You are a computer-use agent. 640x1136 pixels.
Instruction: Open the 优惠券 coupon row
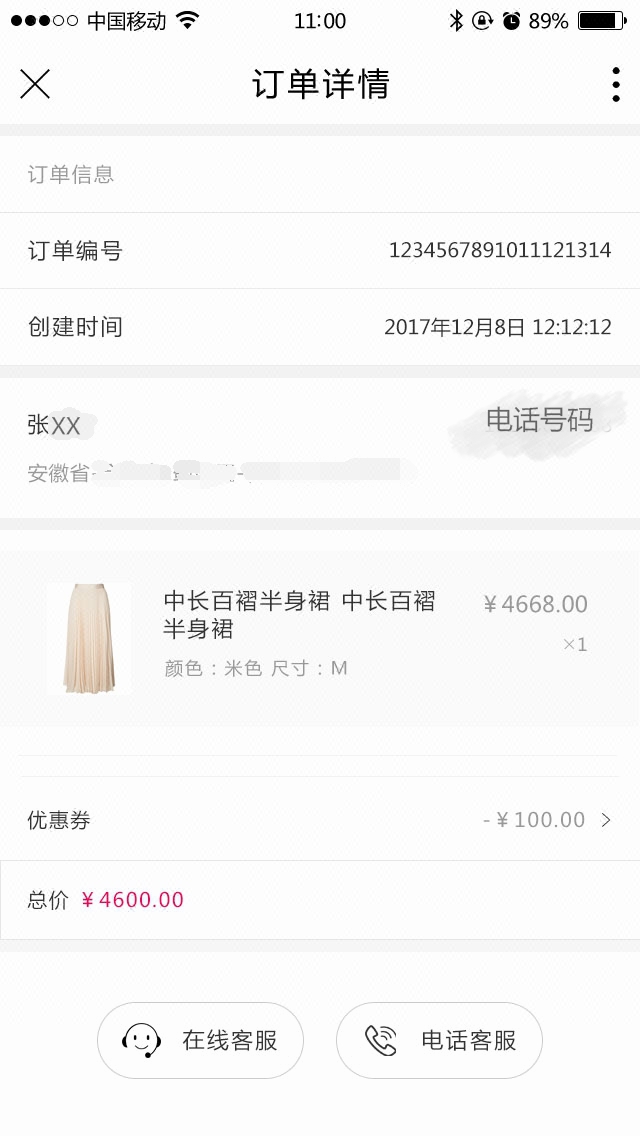pos(320,820)
